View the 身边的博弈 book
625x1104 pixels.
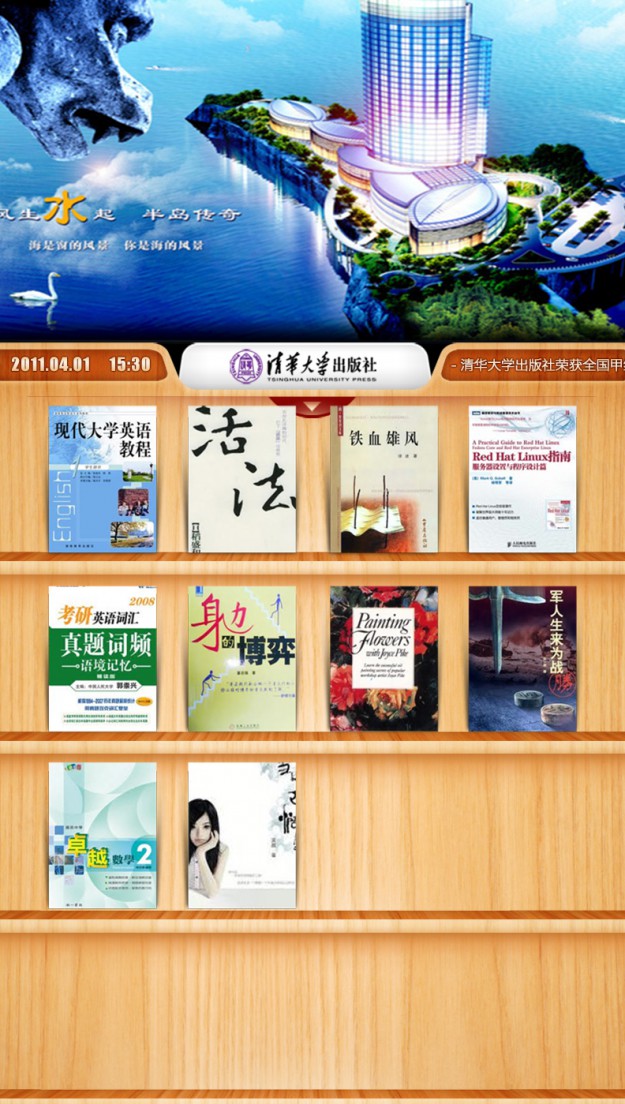242,658
